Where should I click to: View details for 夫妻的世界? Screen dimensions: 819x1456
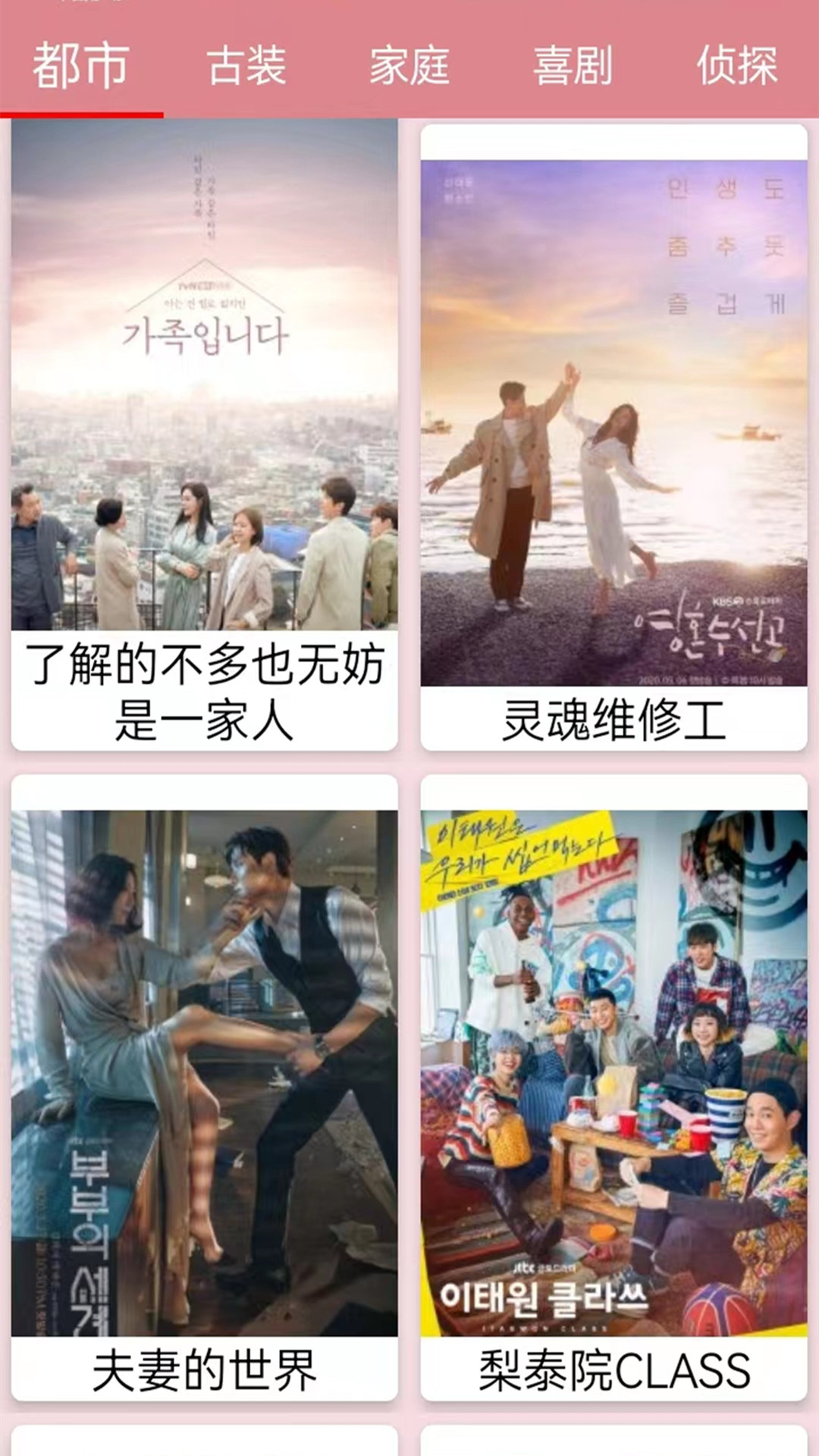click(204, 1088)
